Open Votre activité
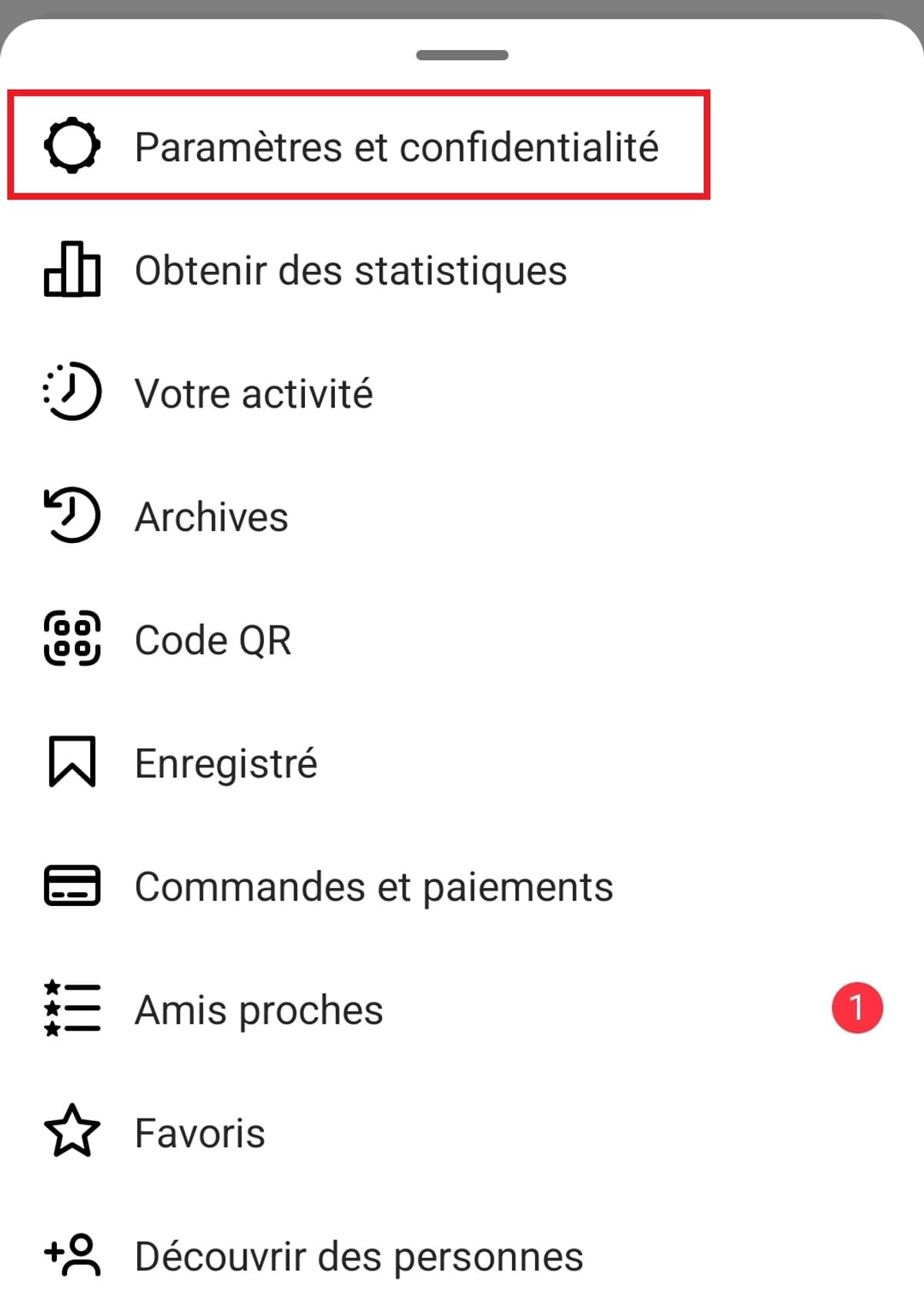Image resolution: width=924 pixels, height=1315 pixels. 254,393
